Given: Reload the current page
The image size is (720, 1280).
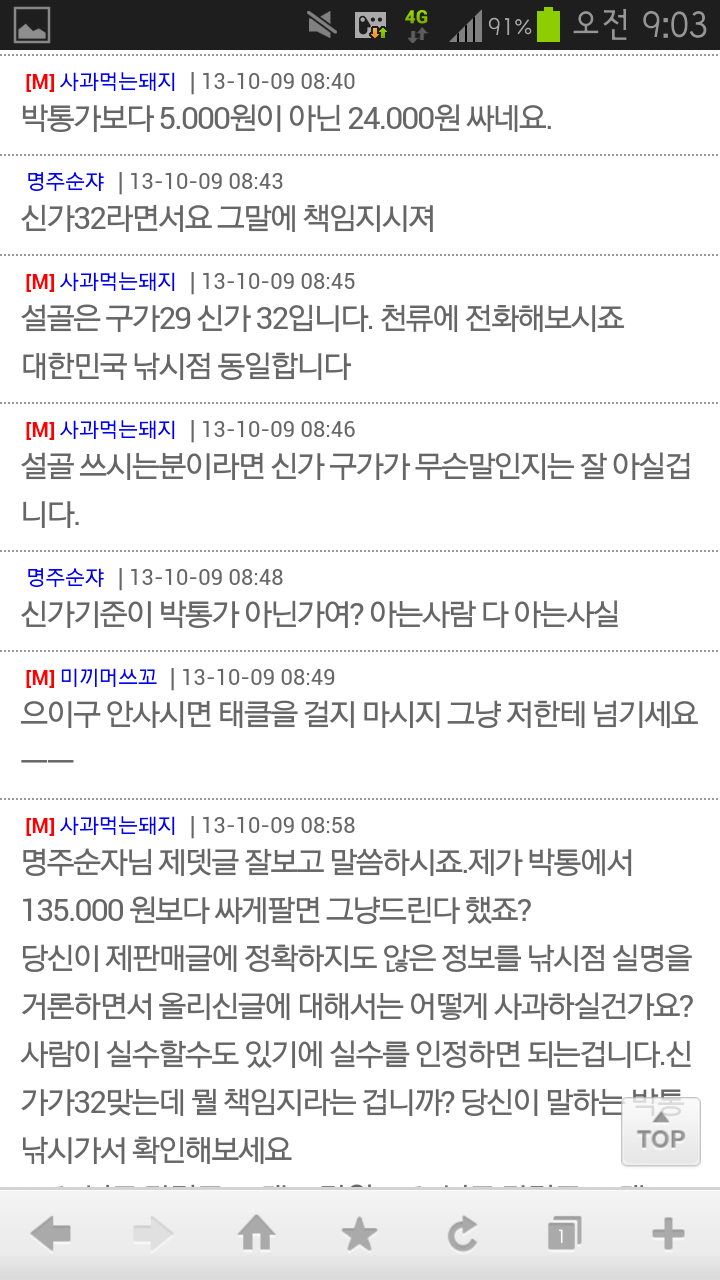Looking at the screenshot, I should tap(462, 1235).
